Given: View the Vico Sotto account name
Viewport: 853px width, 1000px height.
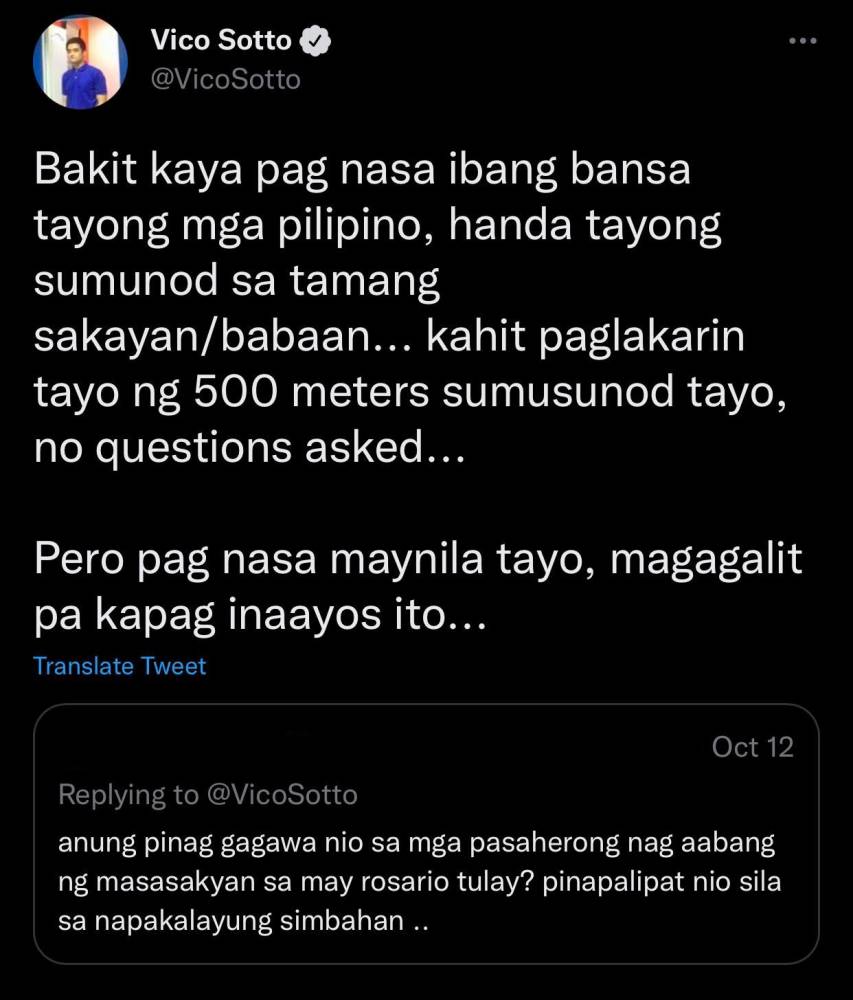Looking at the screenshot, I should click(221, 41).
